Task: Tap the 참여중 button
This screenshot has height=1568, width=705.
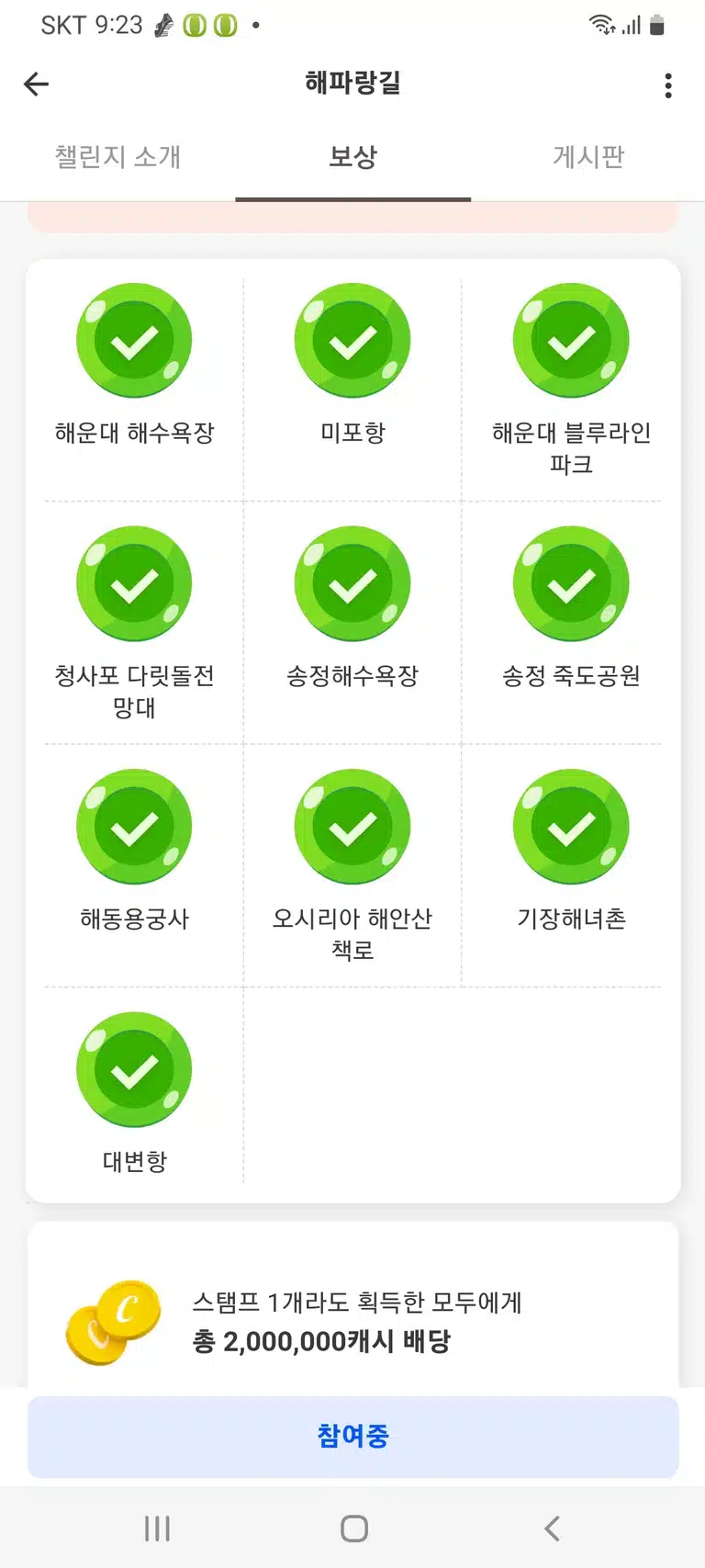Action: click(353, 1436)
